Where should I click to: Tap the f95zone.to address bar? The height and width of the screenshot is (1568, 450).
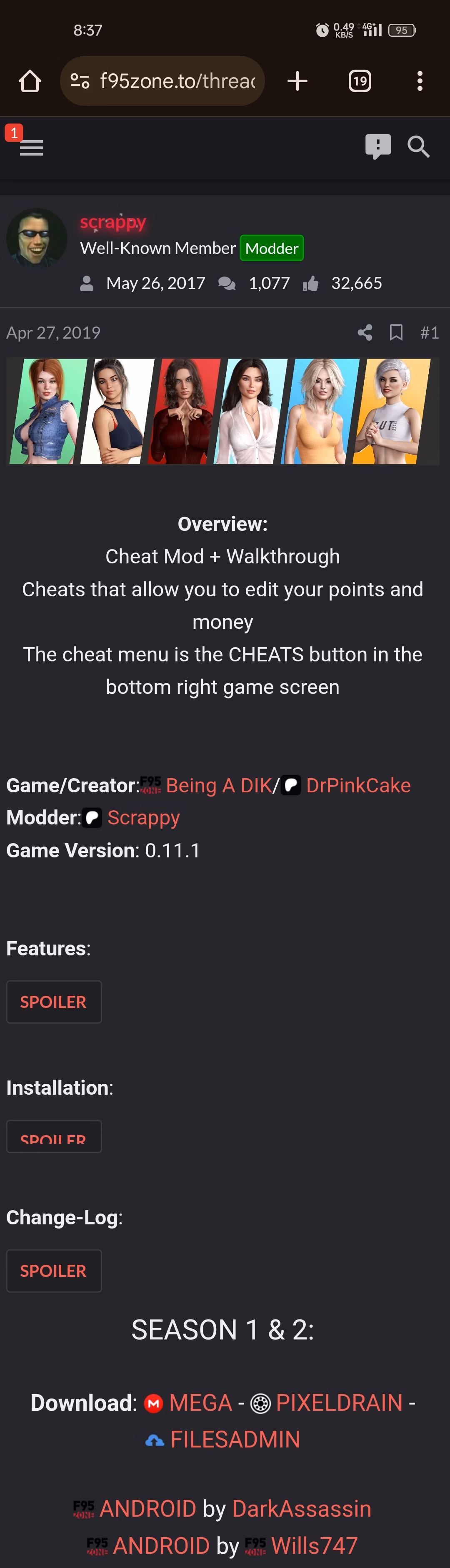[x=176, y=81]
